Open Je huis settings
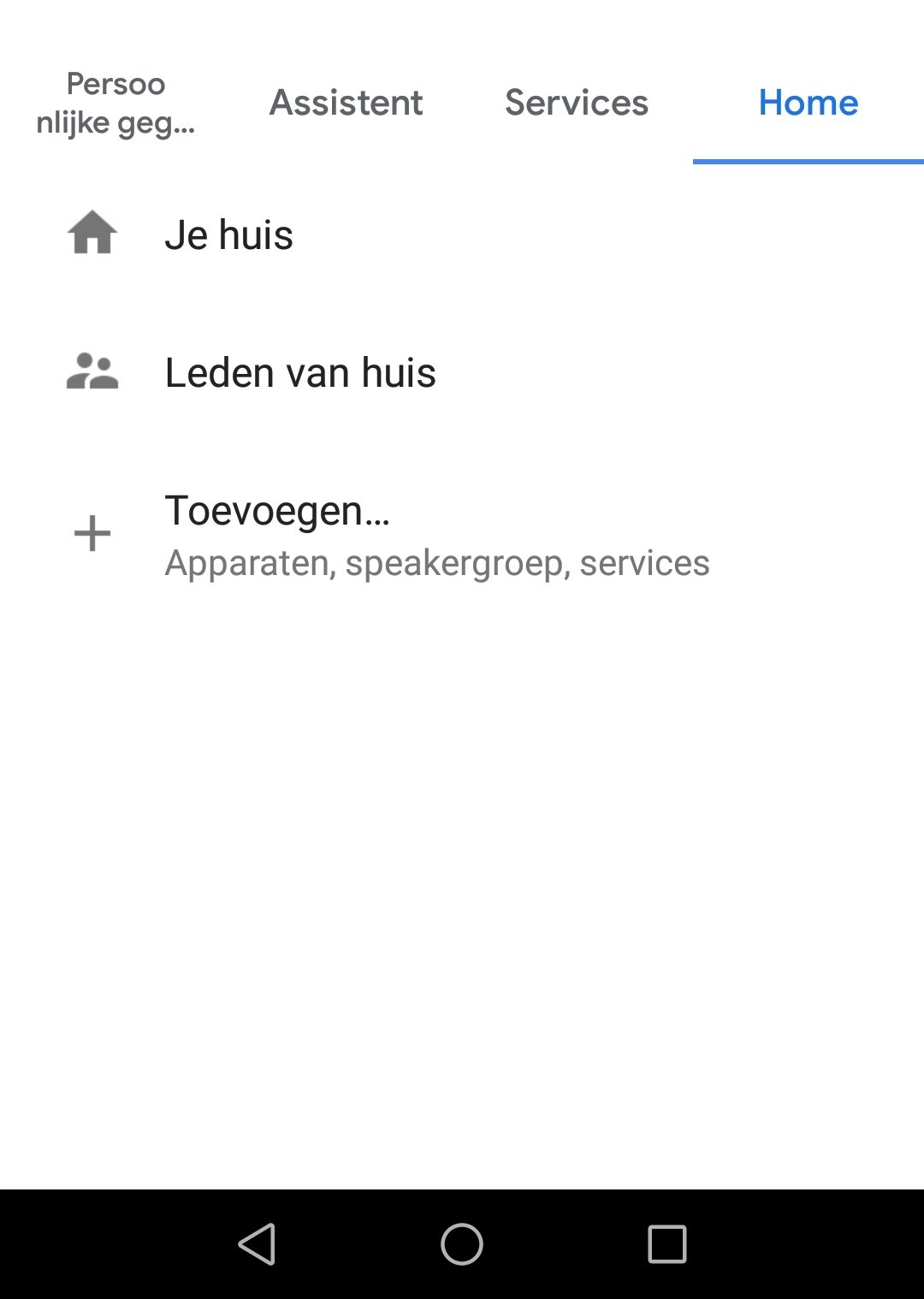 [228, 235]
